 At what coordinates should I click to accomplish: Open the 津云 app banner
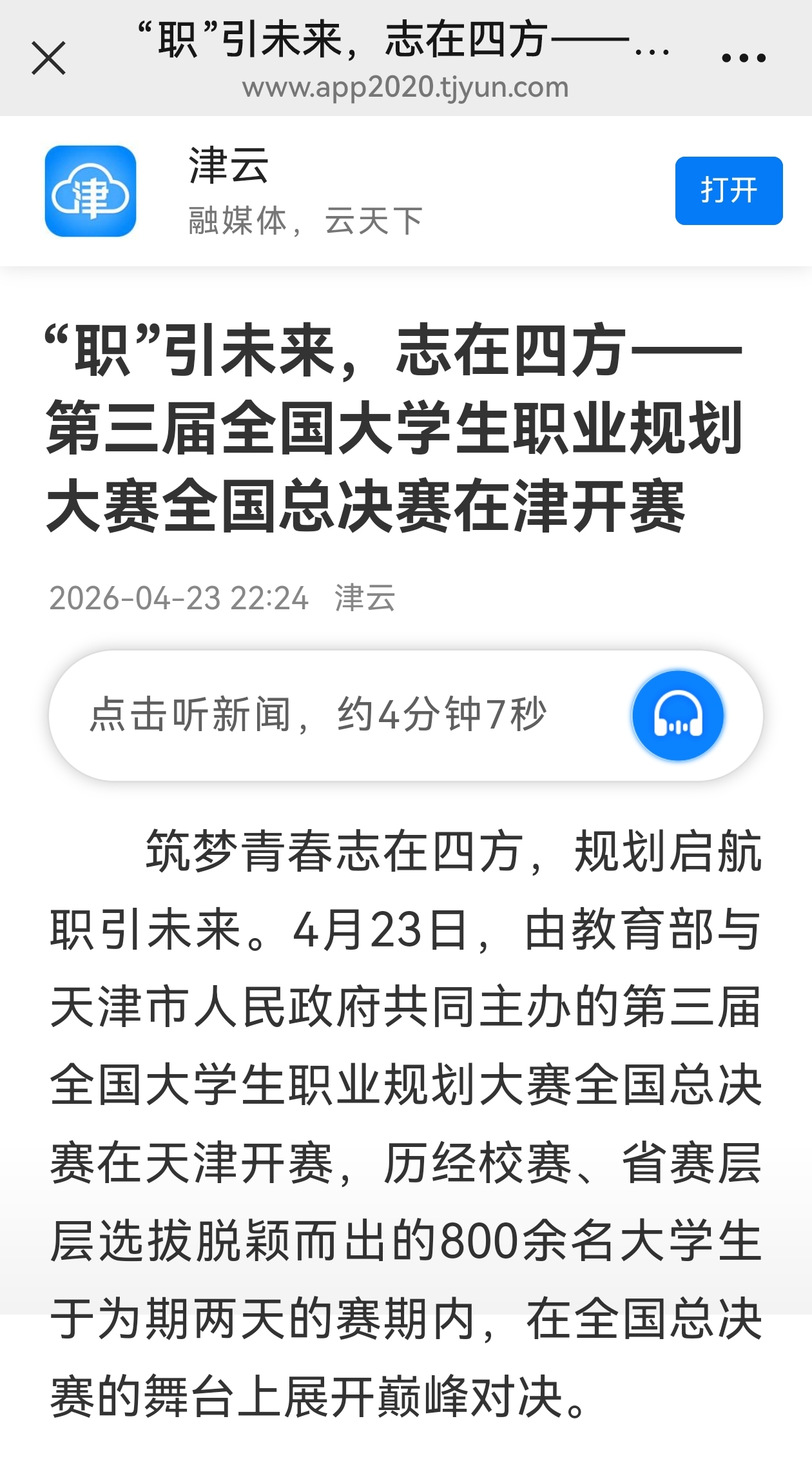90,191
